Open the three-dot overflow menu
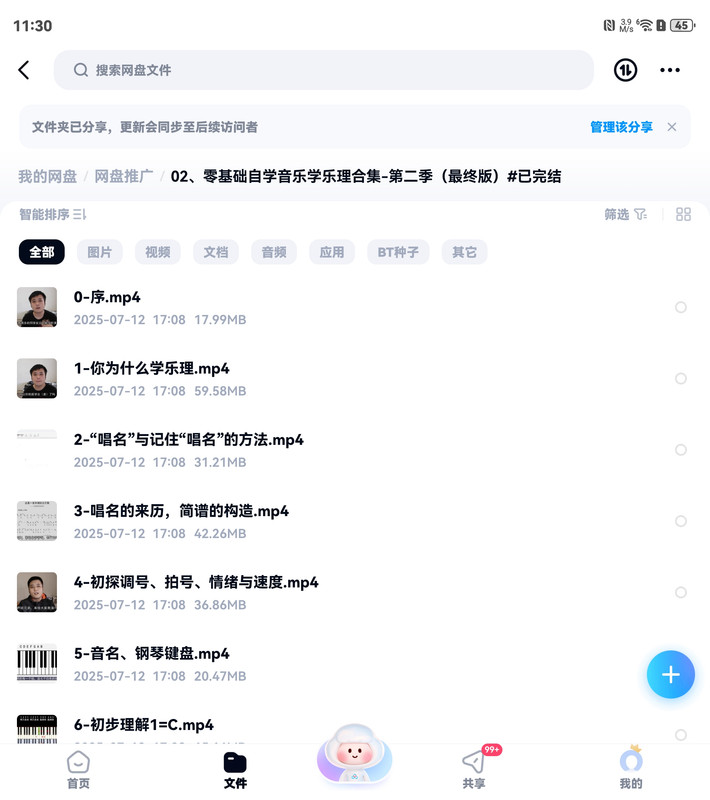Image resolution: width=710 pixels, height=800 pixels. [x=670, y=70]
